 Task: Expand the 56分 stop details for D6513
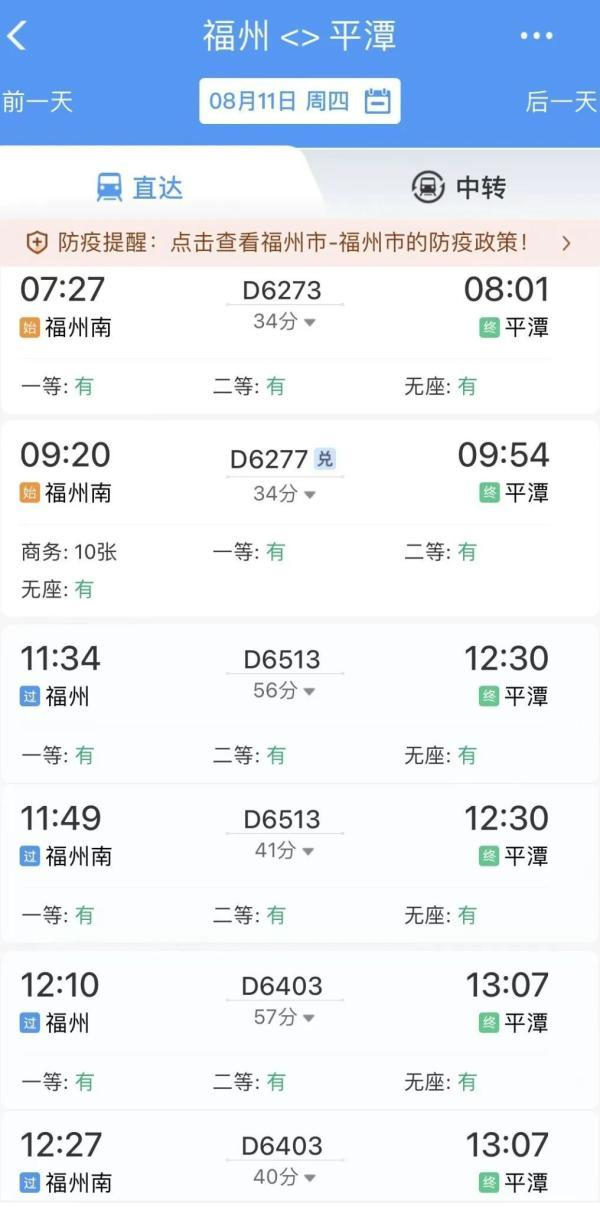click(284, 691)
